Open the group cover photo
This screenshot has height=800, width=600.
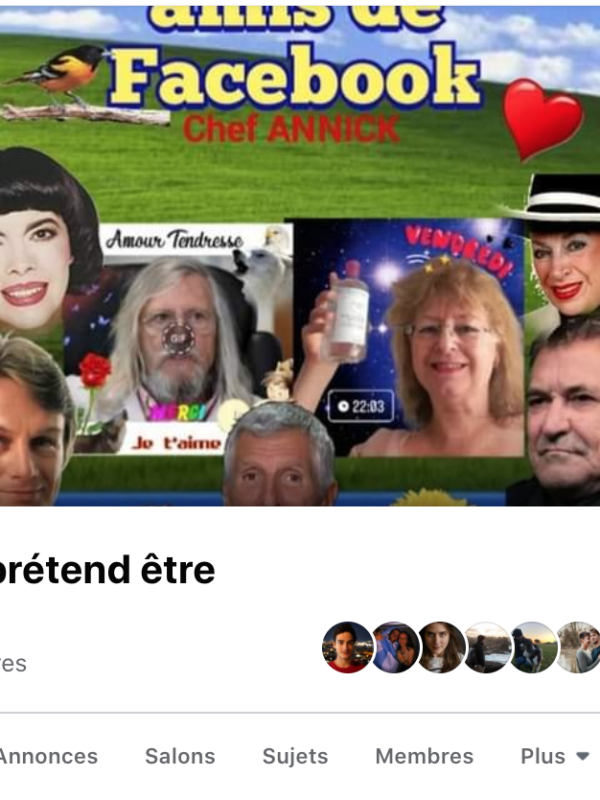300,250
